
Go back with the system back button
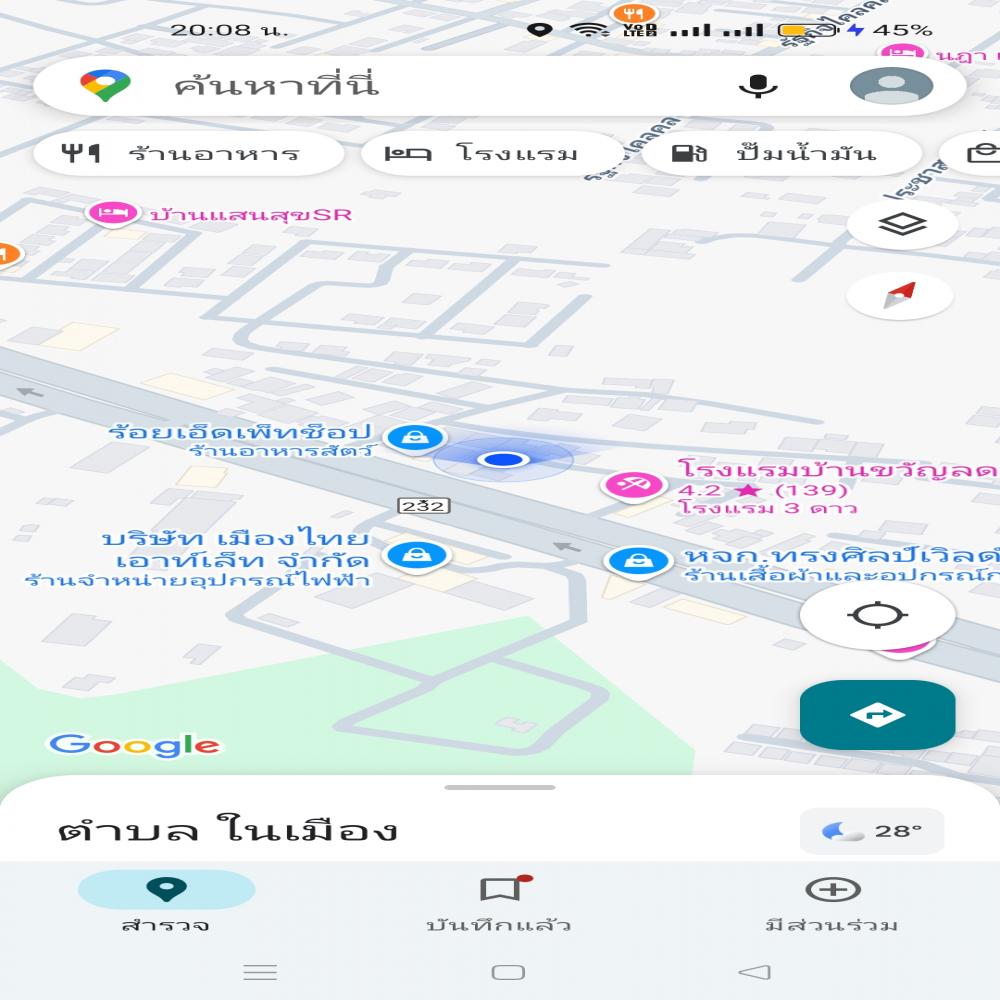pyautogui.click(x=755, y=972)
